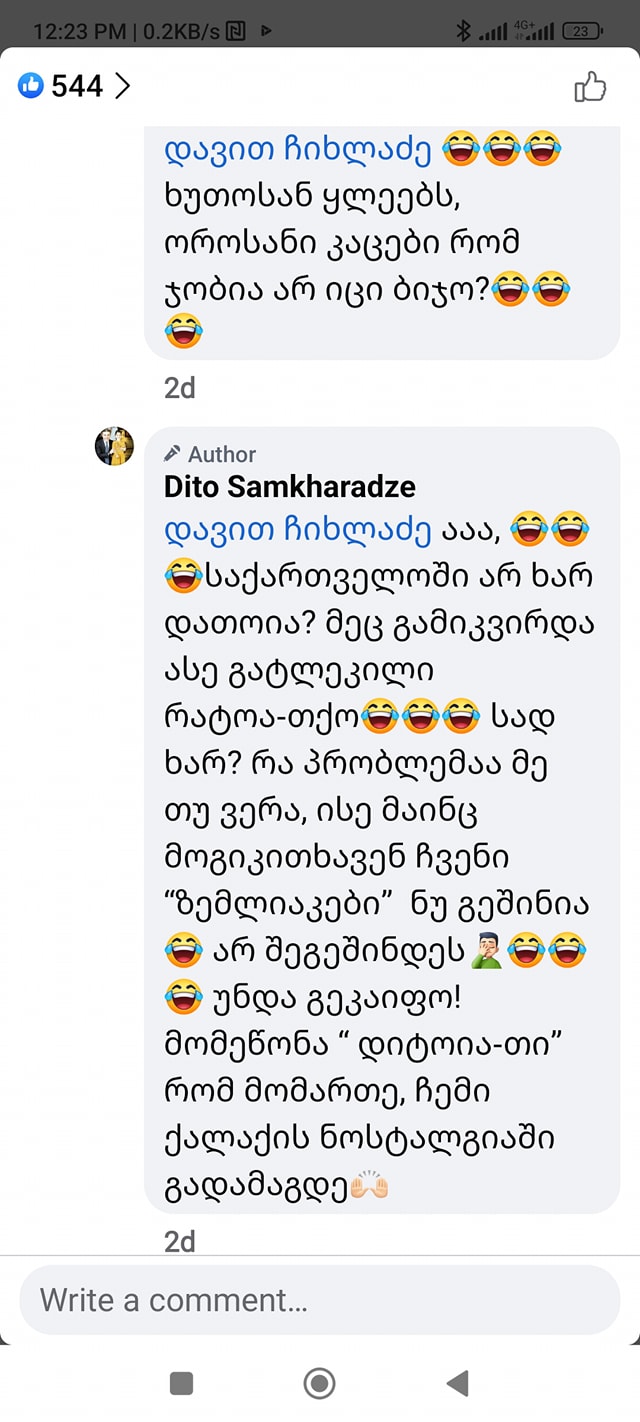Go to the home screen
This screenshot has height=1422, width=640.
(319, 1383)
